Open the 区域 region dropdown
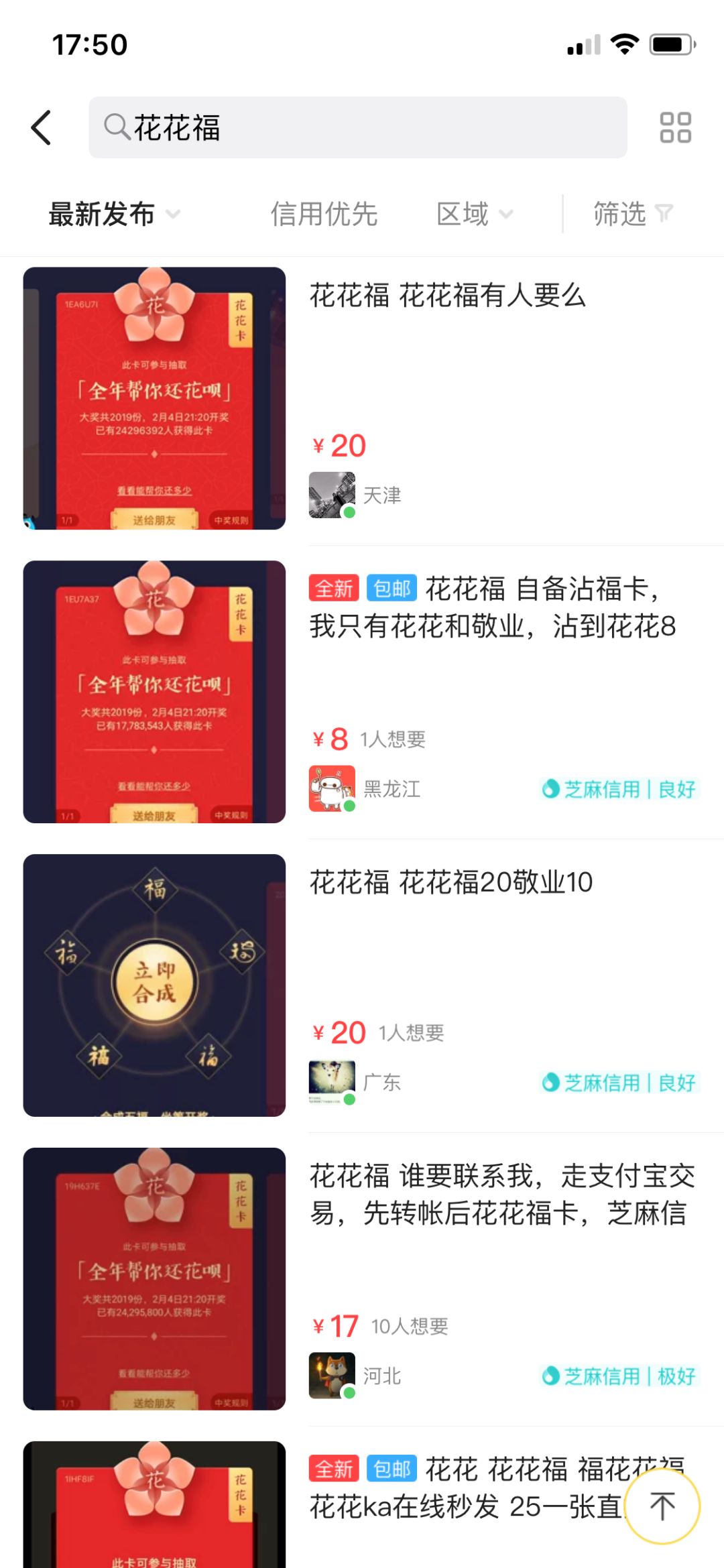The width and height of the screenshot is (724, 1568). 473,215
